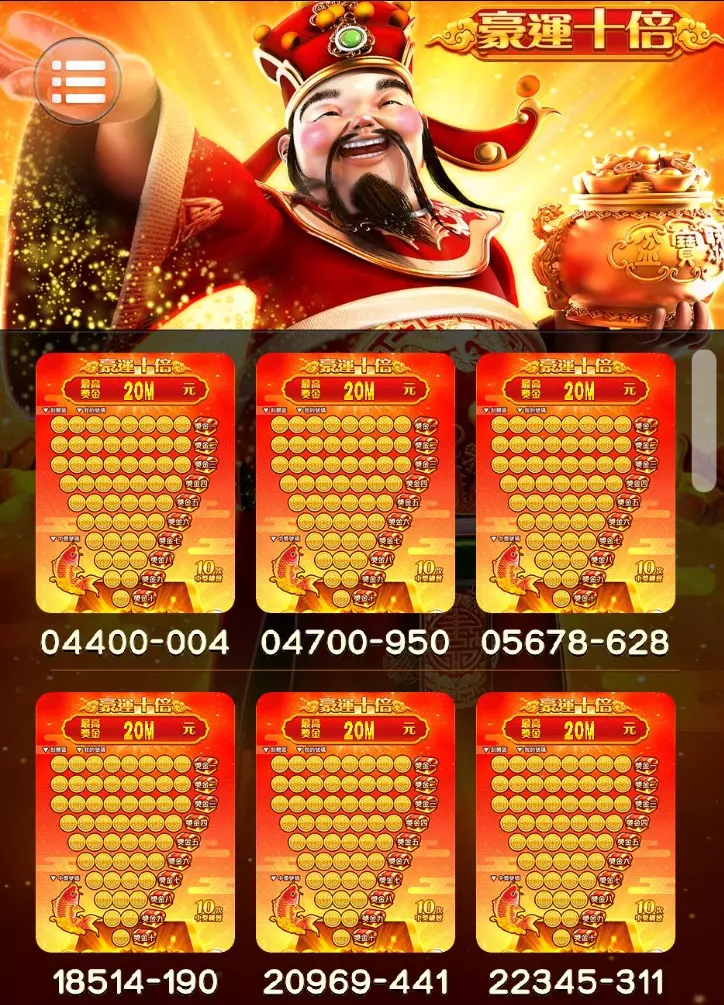
Task: Open scratch card 05678-628
Action: (x=575, y=483)
